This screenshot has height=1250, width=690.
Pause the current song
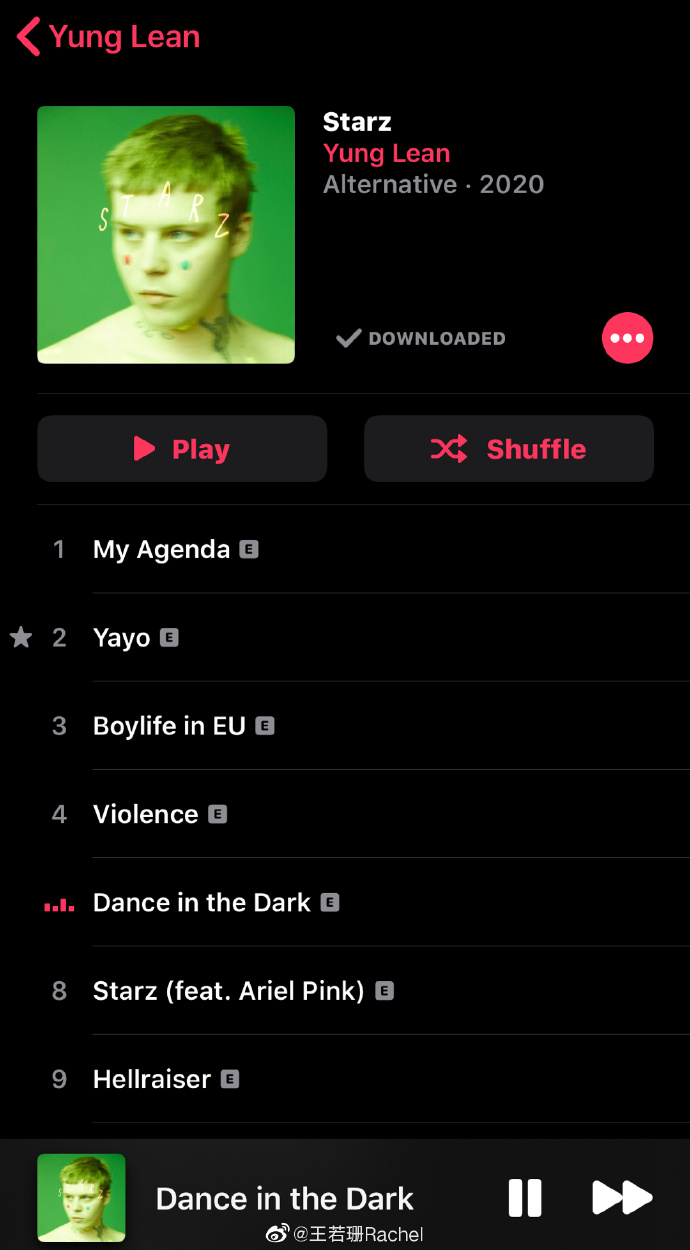[524, 1197]
